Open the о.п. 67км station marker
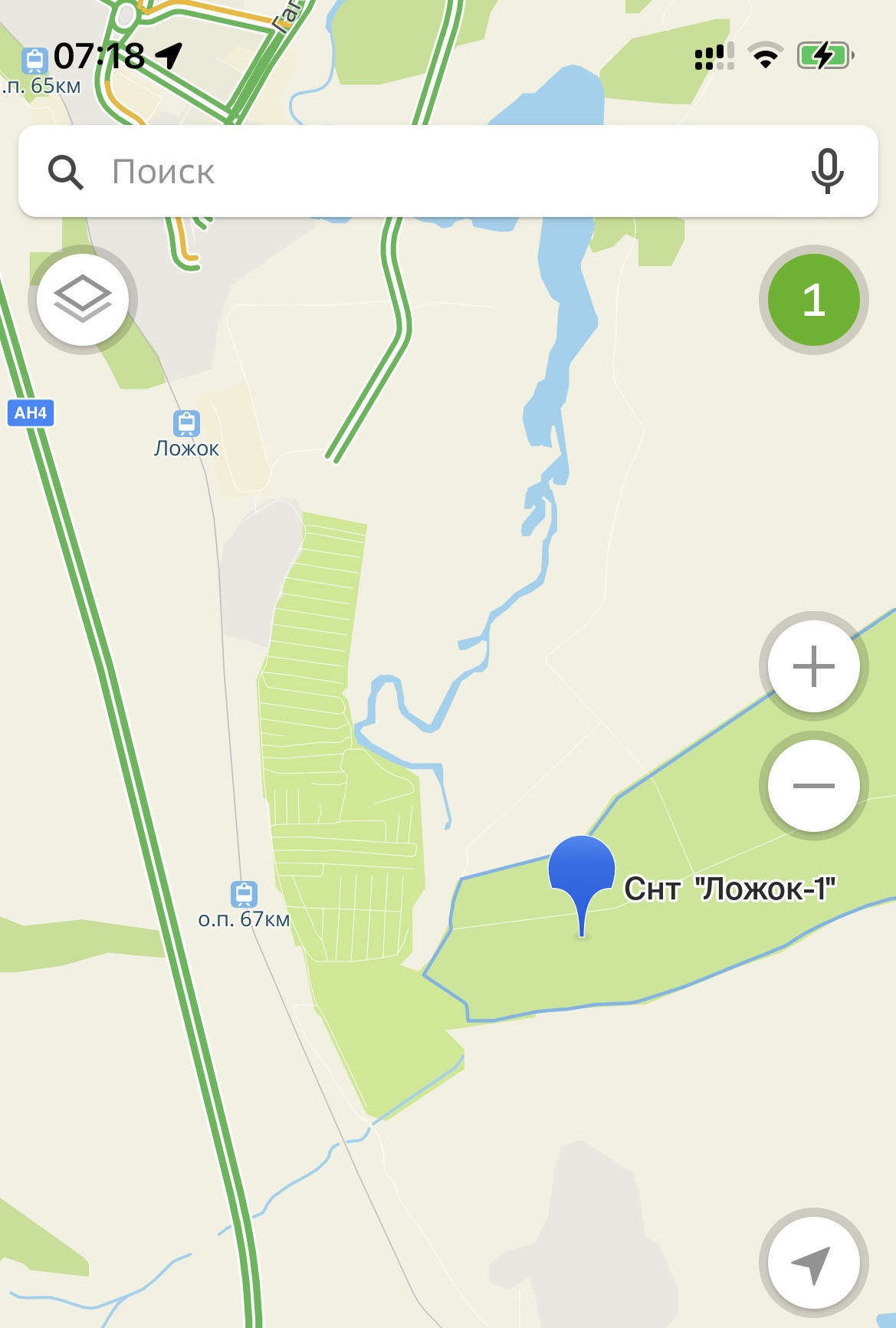Viewport: 896px width, 1328px height. [244, 894]
